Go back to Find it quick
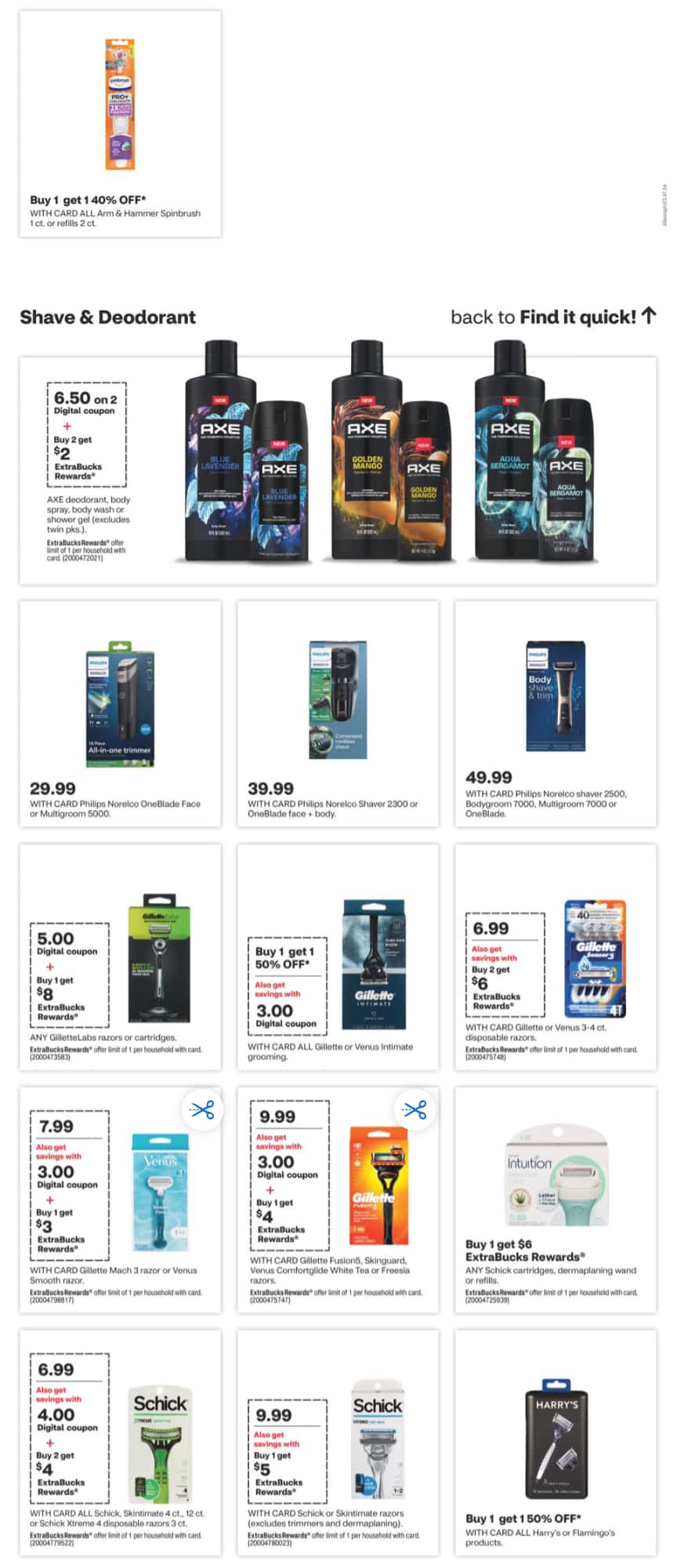 552,317
